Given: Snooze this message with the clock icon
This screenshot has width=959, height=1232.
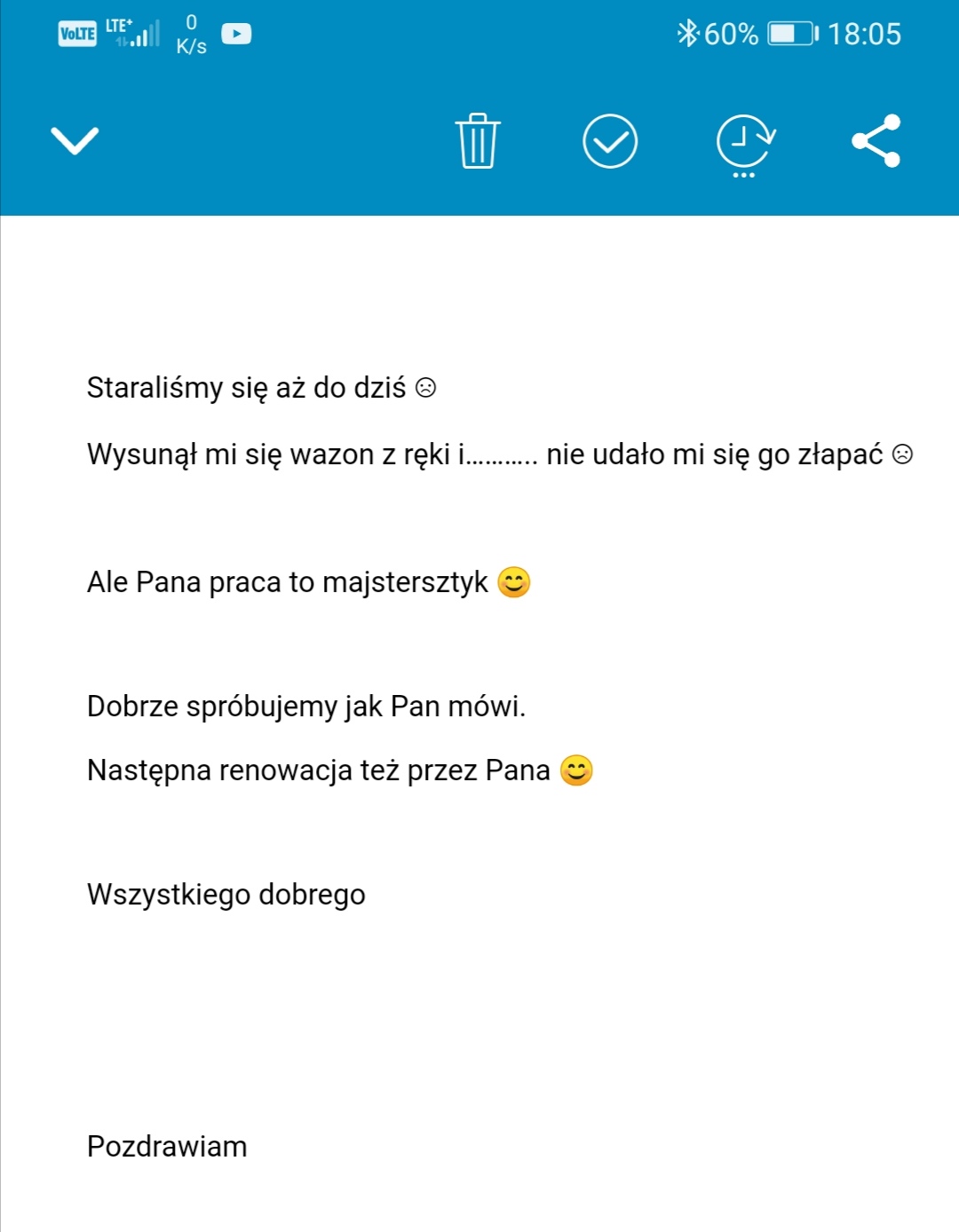Looking at the screenshot, I should pos(744,142).
